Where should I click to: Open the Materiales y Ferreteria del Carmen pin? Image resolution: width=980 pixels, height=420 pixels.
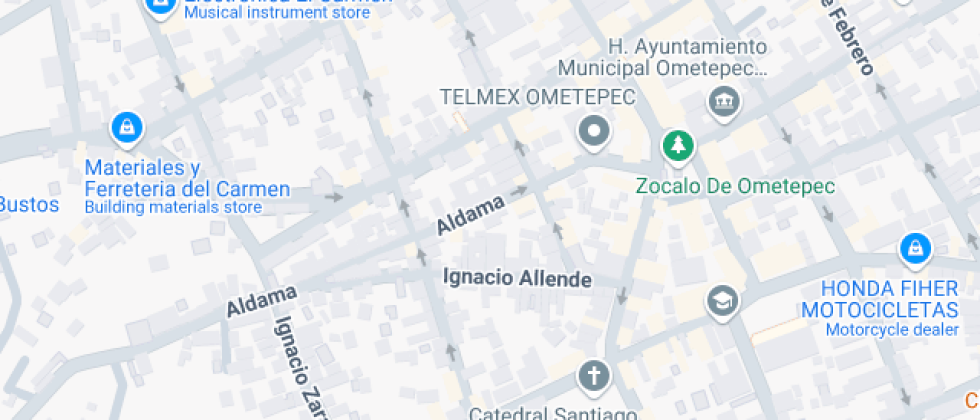pos(127,127)
